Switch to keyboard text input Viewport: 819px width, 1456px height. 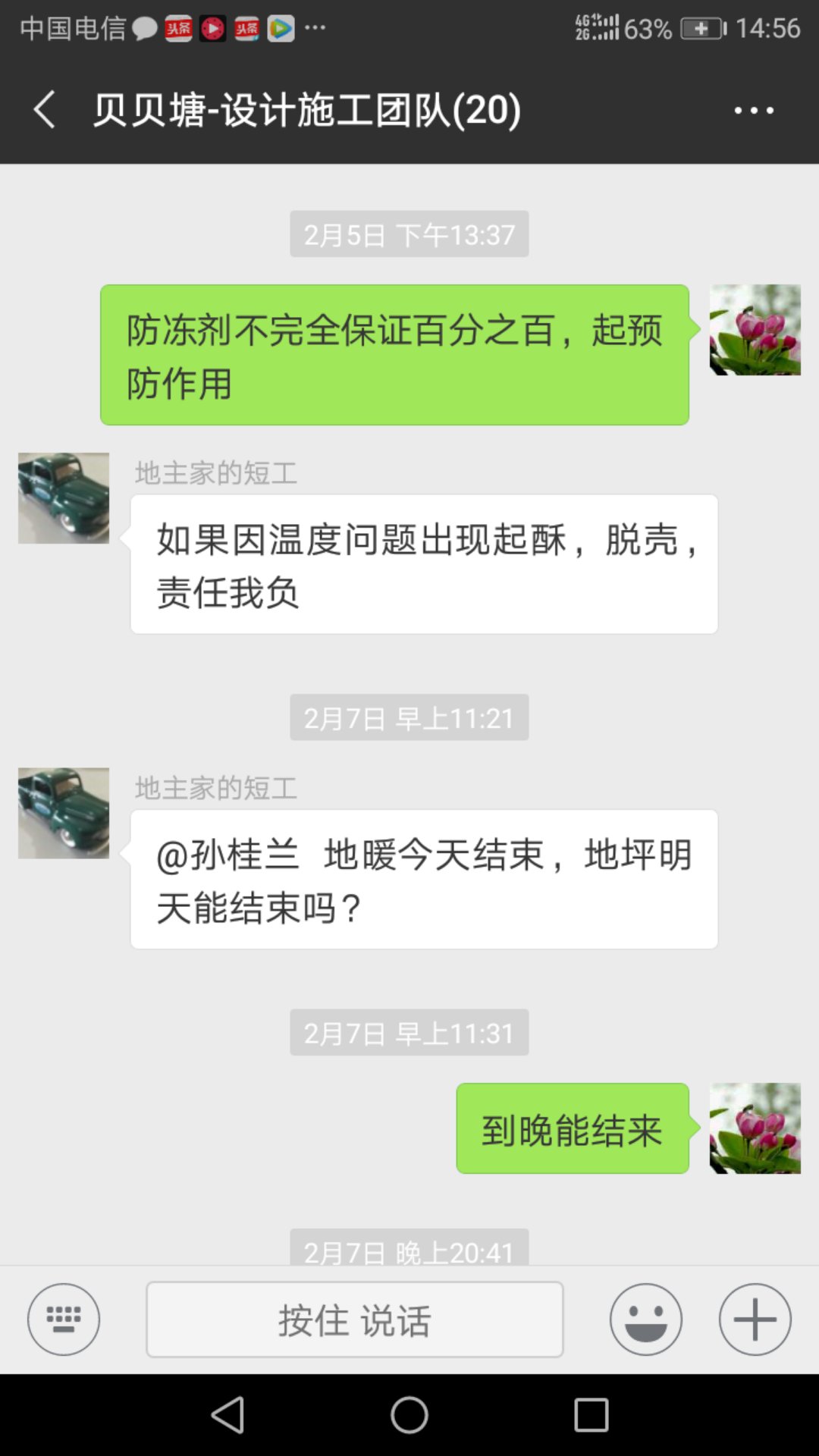(x=64, y=1319)
